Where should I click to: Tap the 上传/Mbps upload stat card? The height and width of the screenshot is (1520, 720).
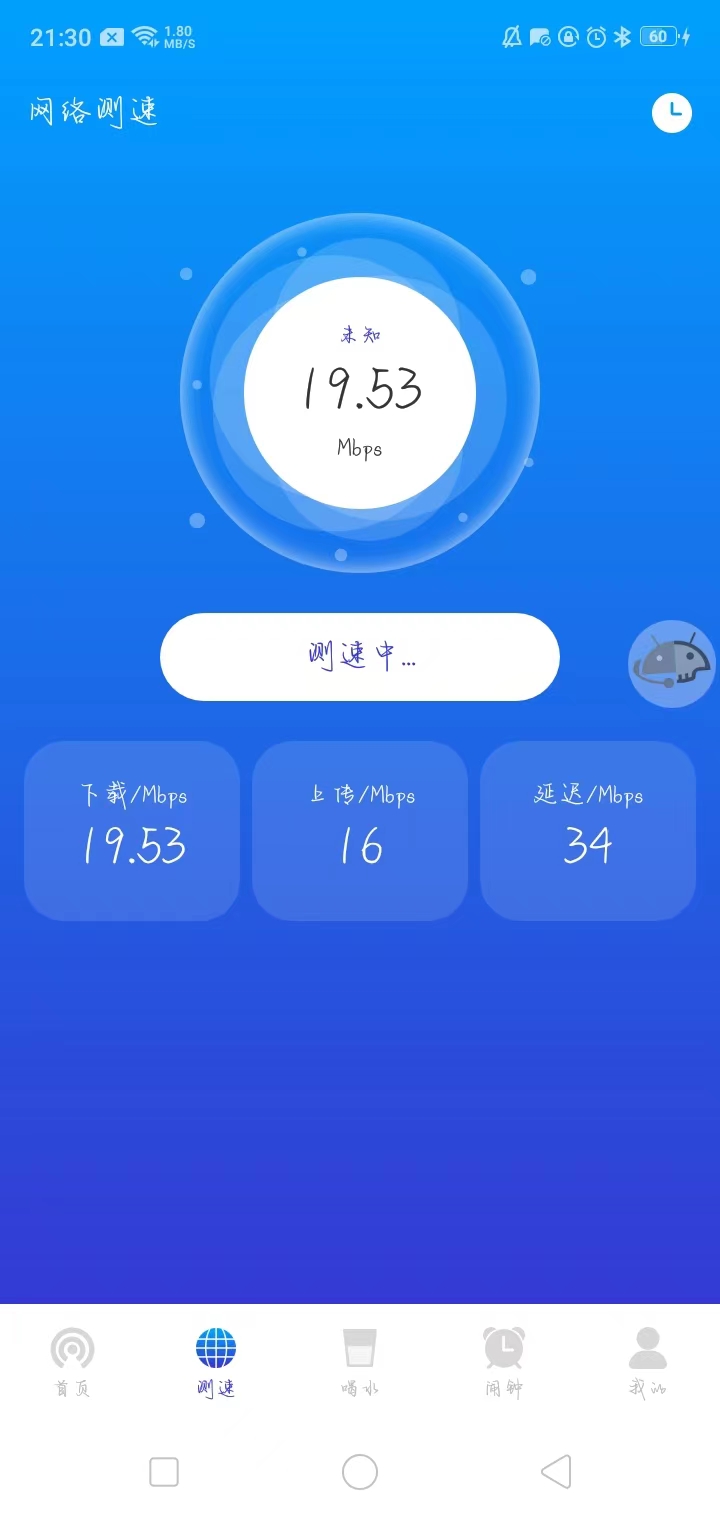[359, 830]
